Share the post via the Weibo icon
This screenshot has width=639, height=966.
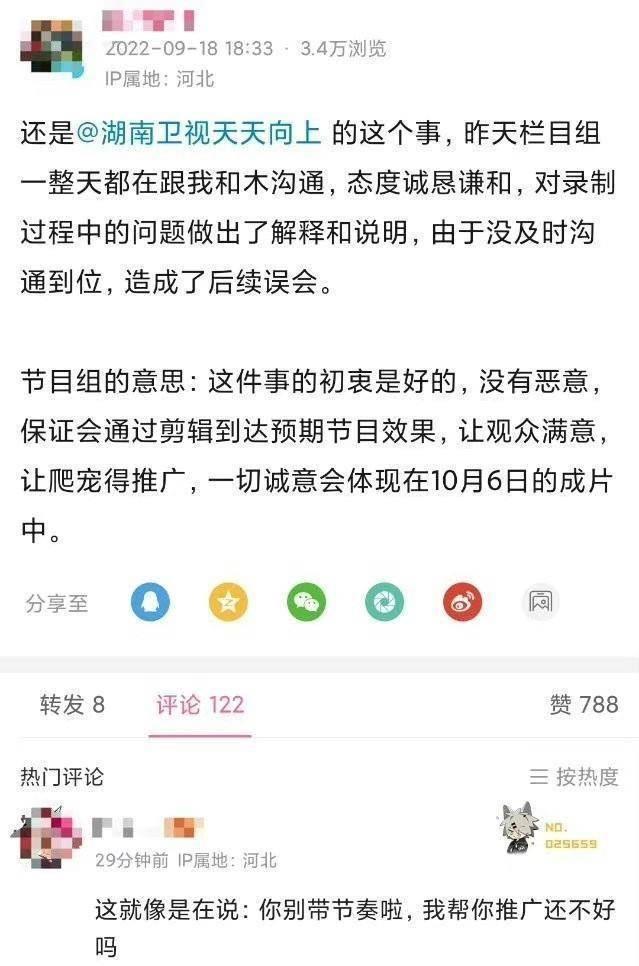463,603
